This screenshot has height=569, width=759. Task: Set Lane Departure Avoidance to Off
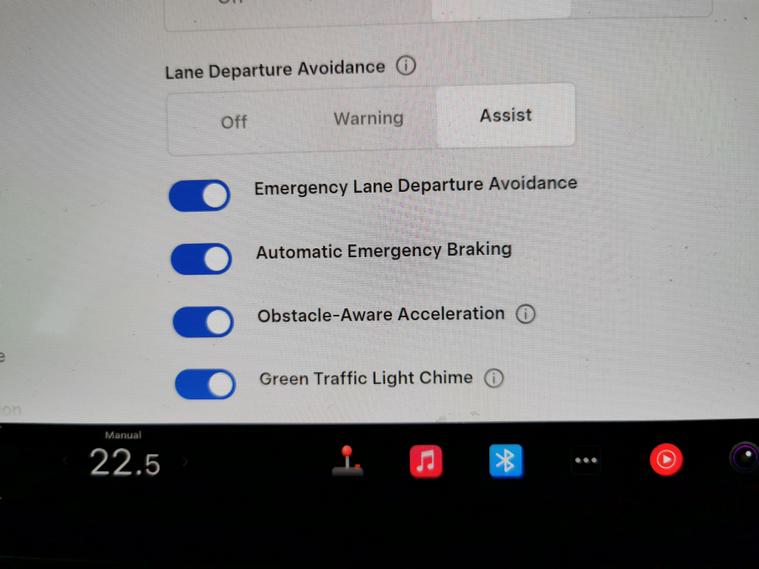point(234,121)
